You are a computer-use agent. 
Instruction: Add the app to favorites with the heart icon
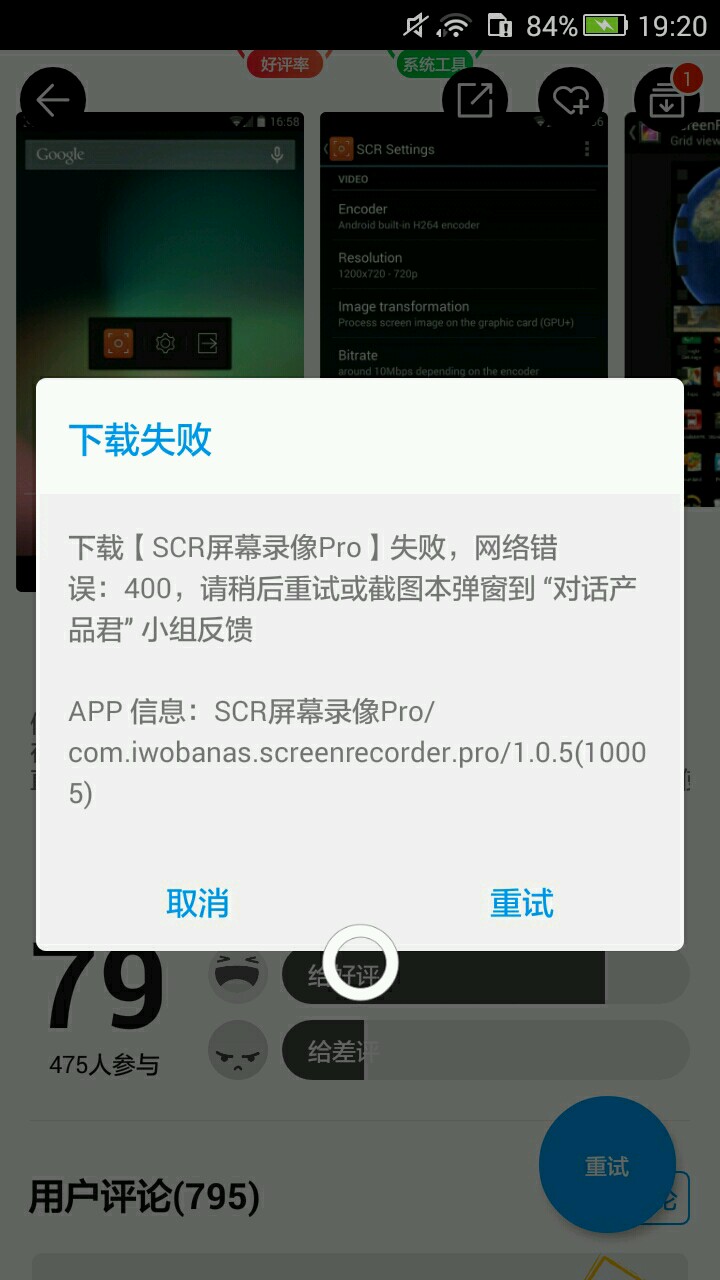[x=570, y=99]
